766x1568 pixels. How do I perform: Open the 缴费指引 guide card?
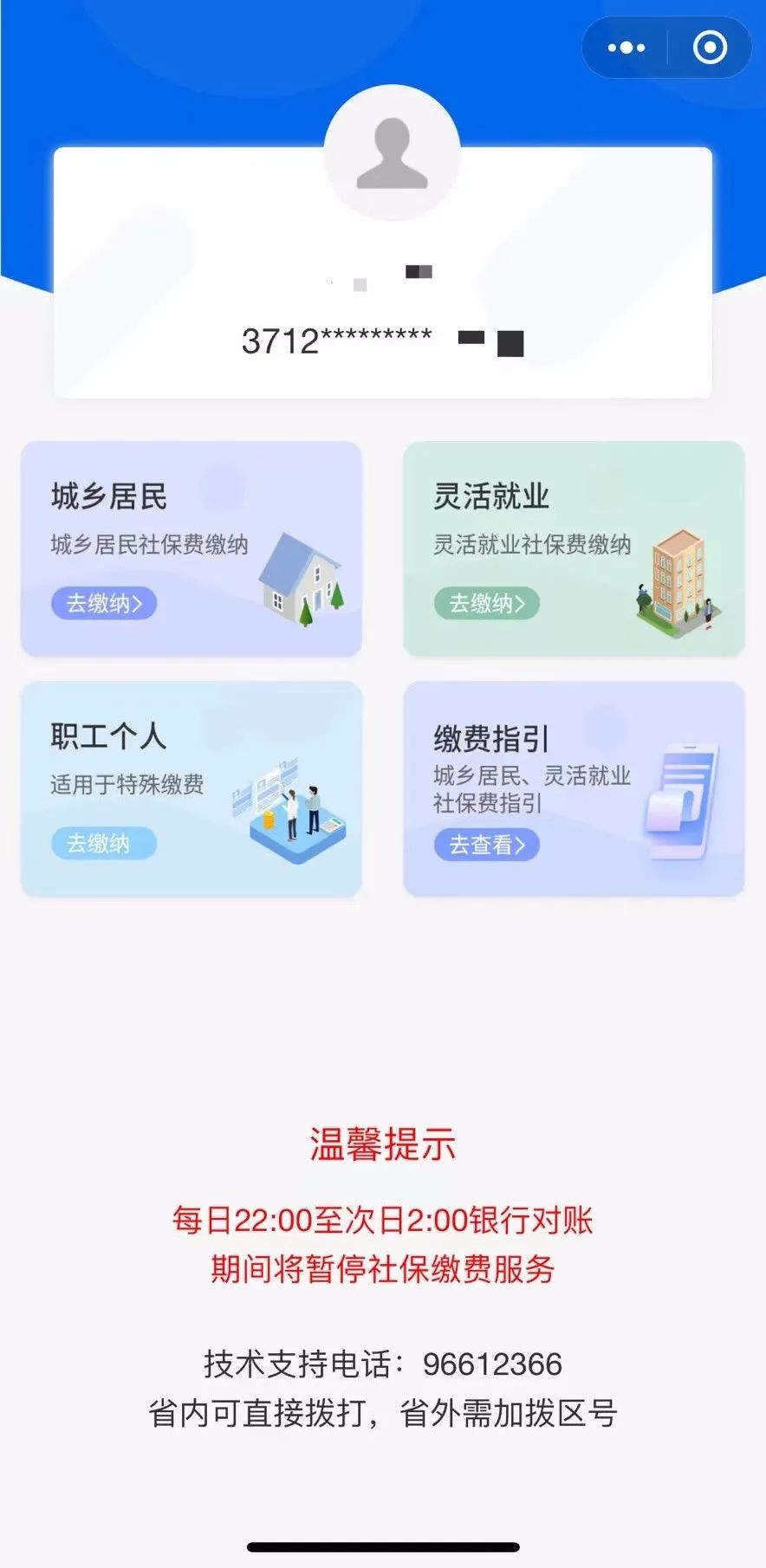(x=574, y=788)
